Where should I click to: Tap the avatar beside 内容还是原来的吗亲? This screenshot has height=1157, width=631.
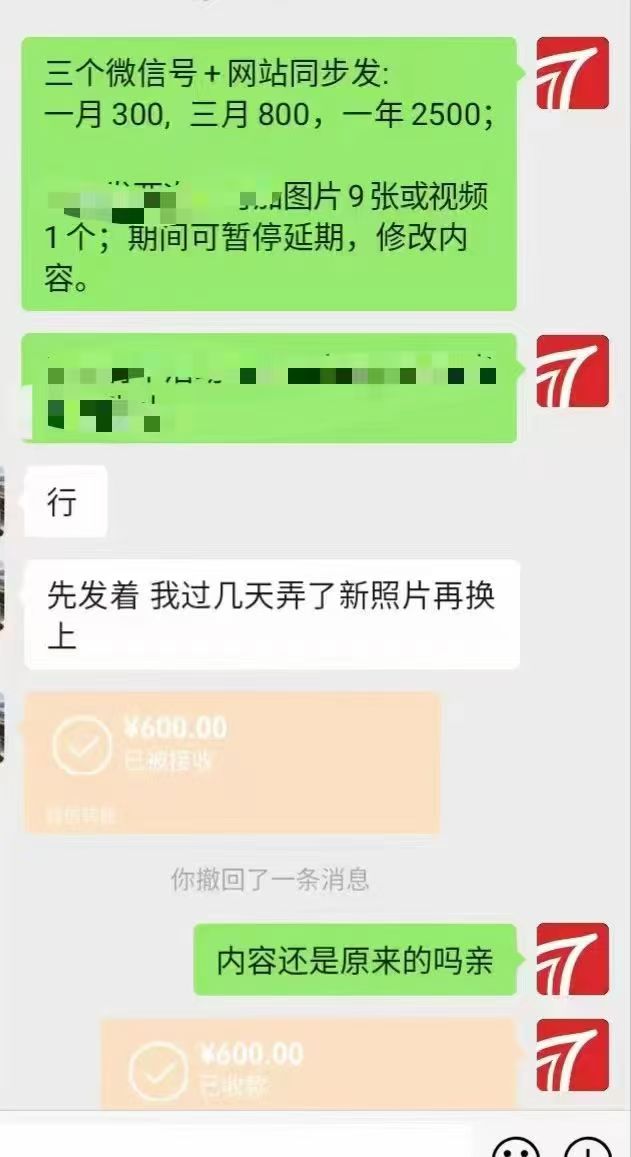click(572, 960)
